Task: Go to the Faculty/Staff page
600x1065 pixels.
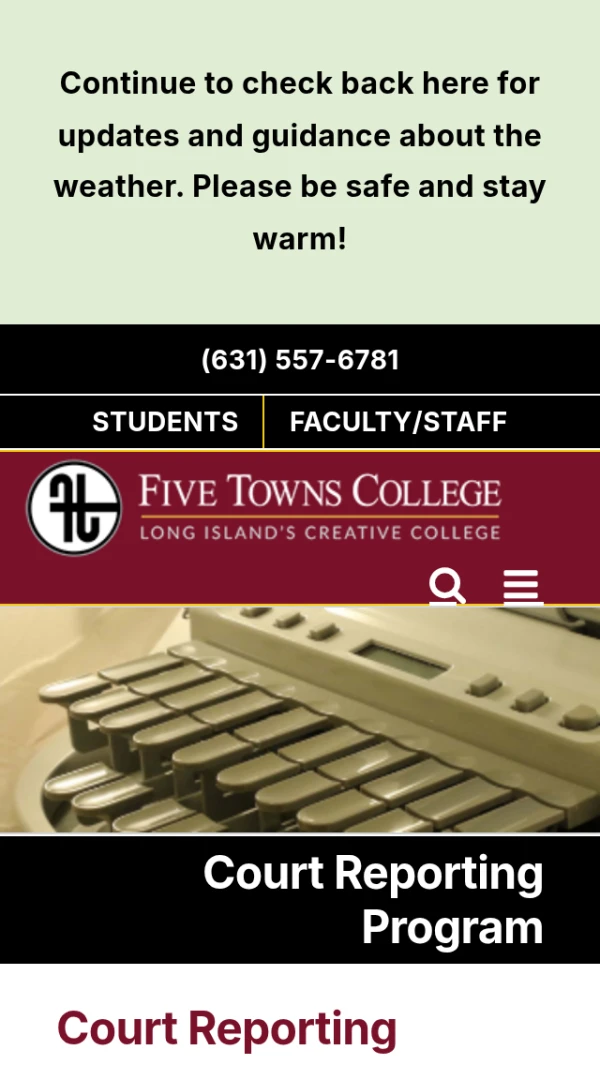Action: tap(398, 422)
